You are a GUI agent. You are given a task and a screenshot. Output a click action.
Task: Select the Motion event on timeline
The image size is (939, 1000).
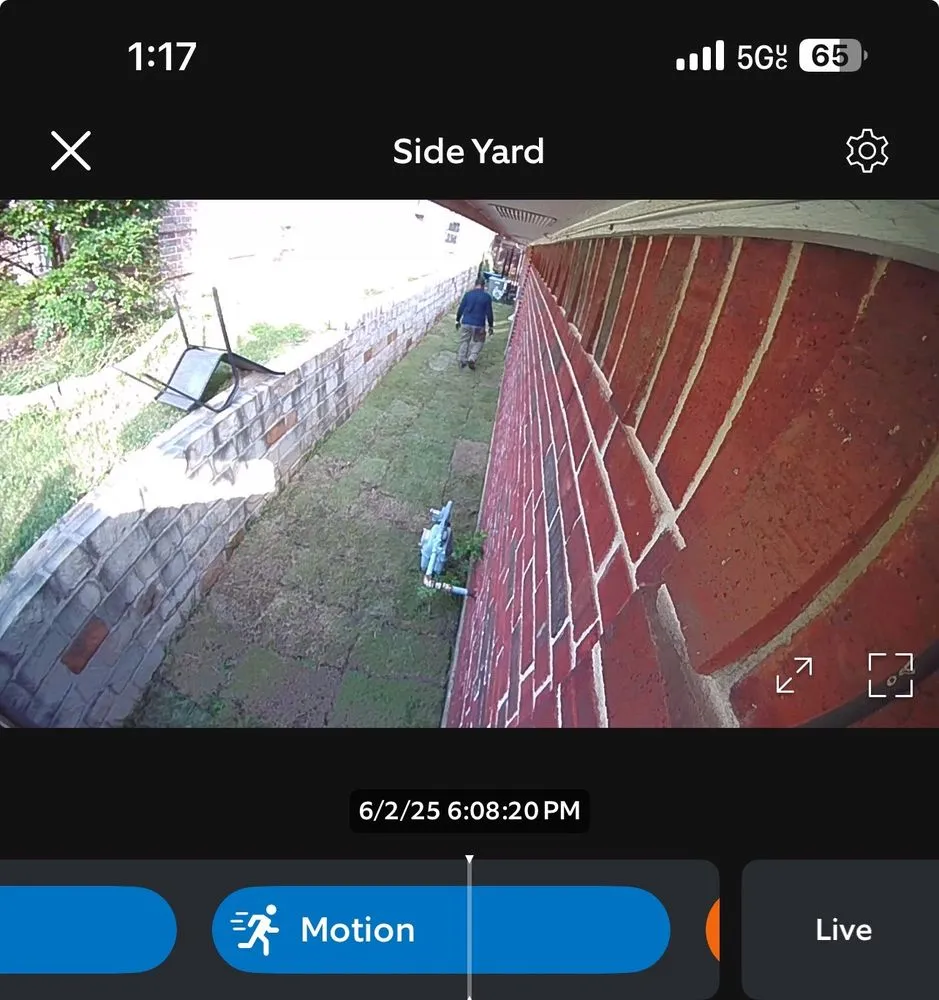point(440,930)
